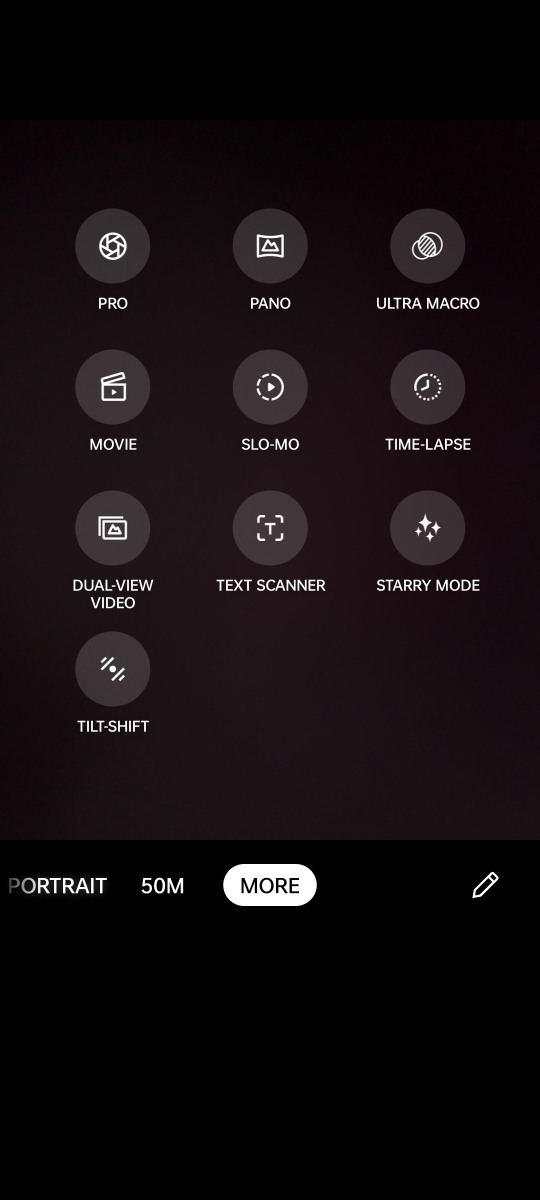Image resolution: width=540 pixels, height=1200 pixels.
Task: Select PANO panorama mode
Action: coord(270,246)
